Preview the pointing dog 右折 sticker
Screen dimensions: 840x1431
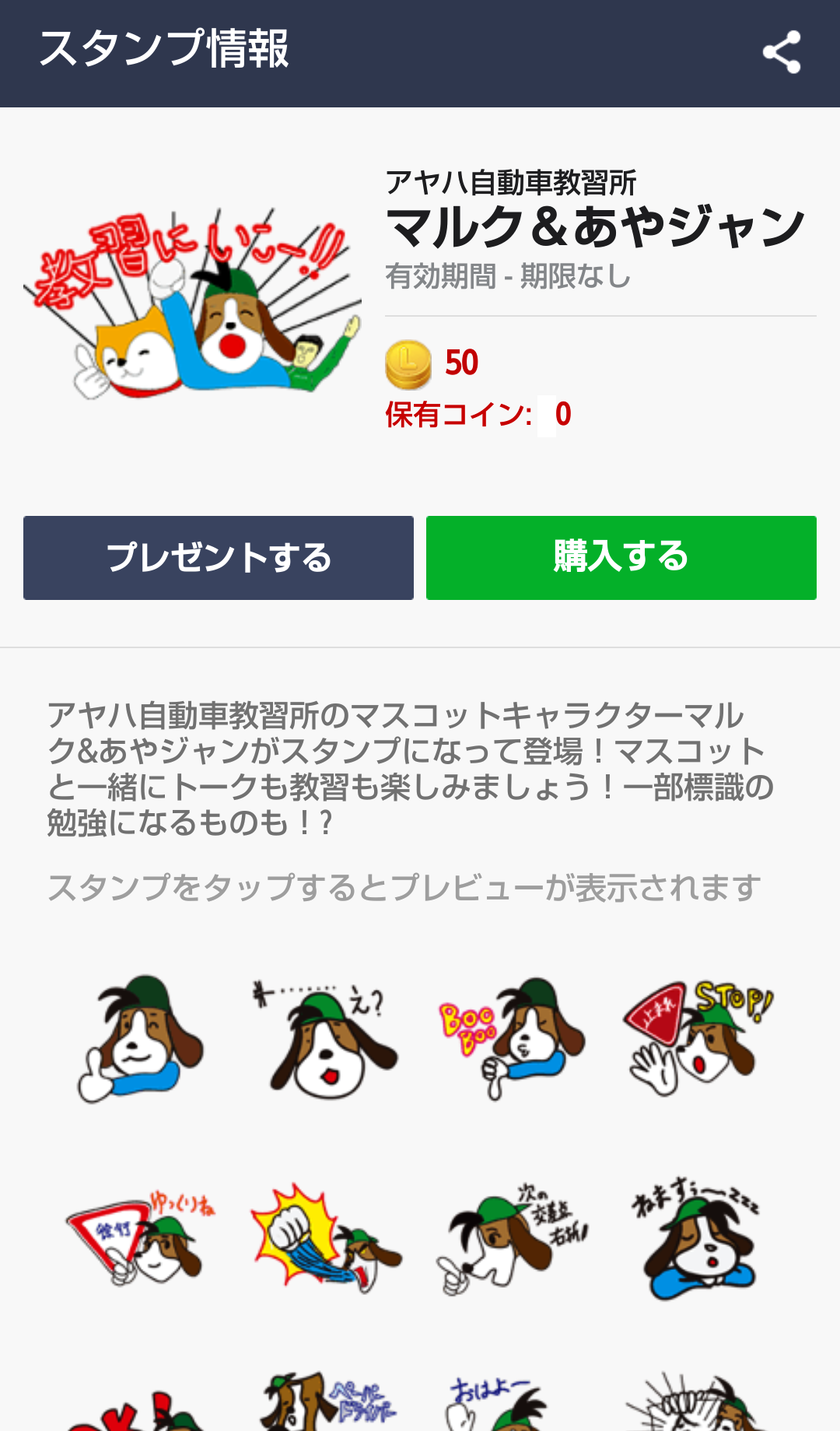pos(513,1237)
